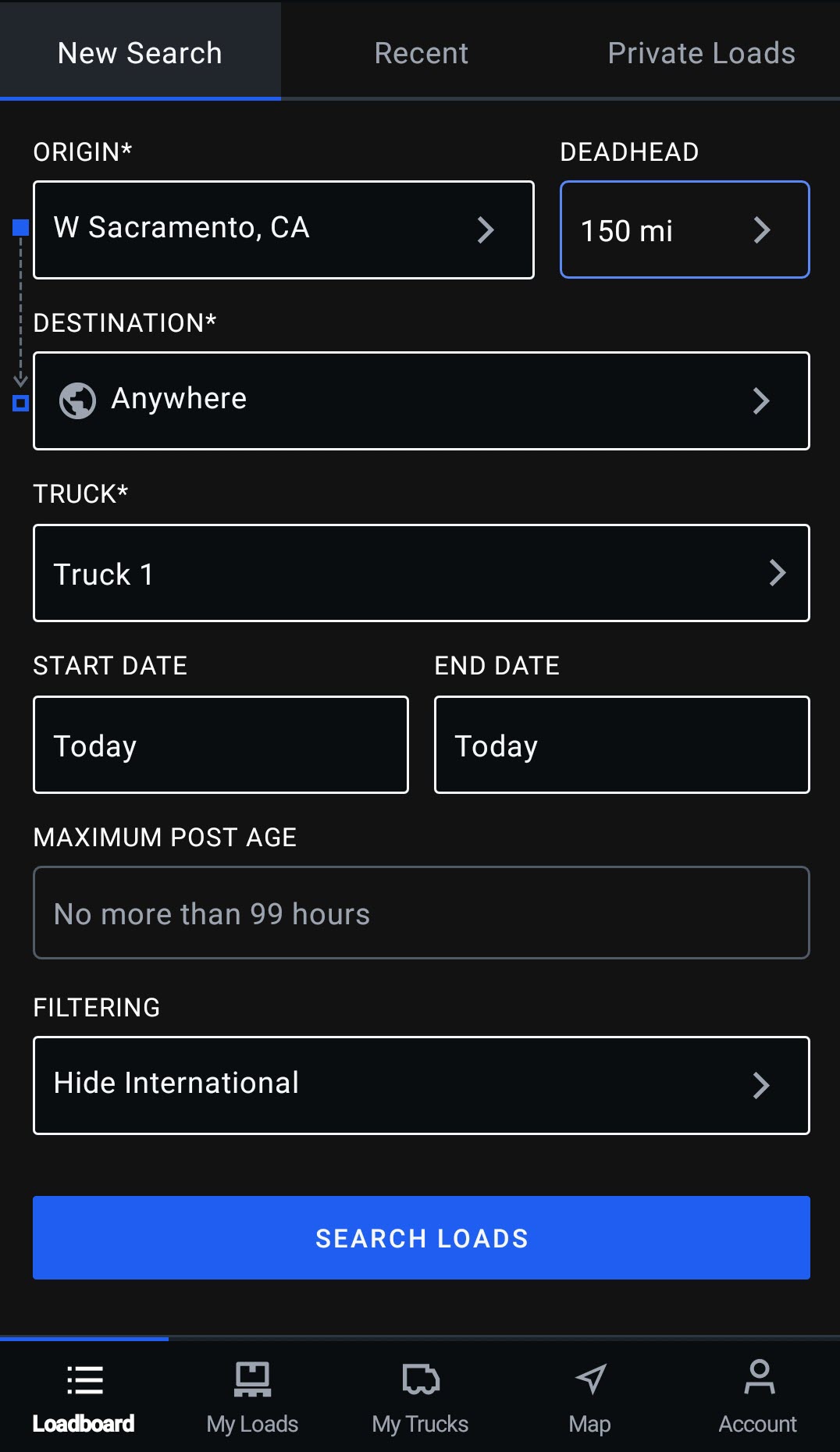Select the New Search tab
The image size is (840, 1452).
tap(138, 52)
